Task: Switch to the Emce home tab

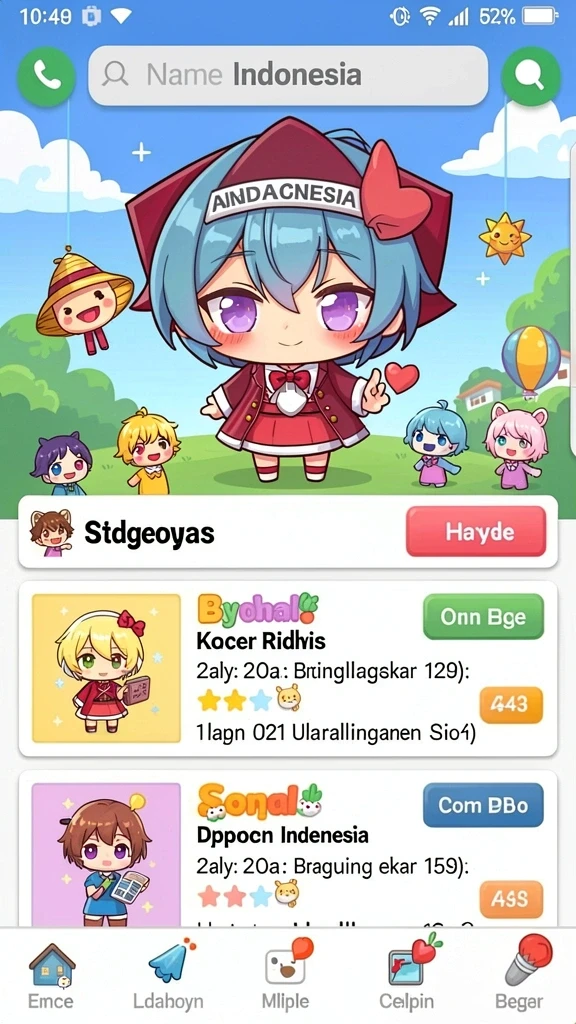Action: tap(51, 976)
